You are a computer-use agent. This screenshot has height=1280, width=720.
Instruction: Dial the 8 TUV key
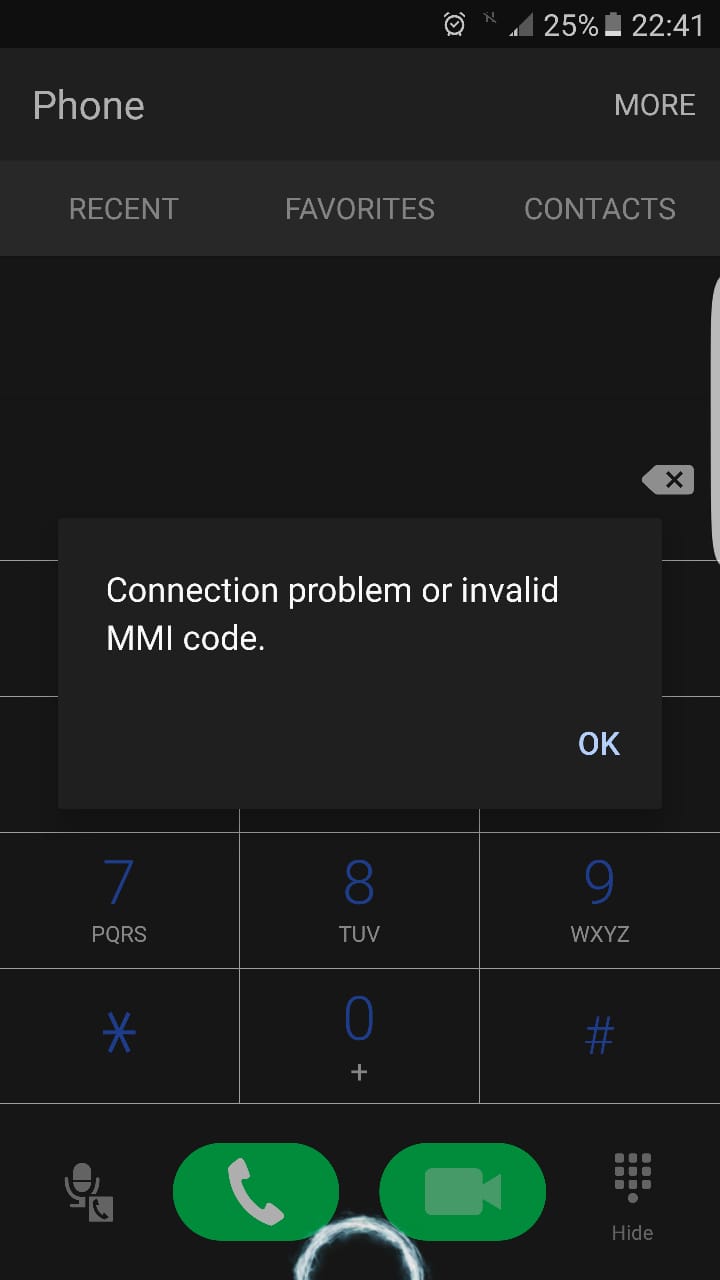pos(359,900)
